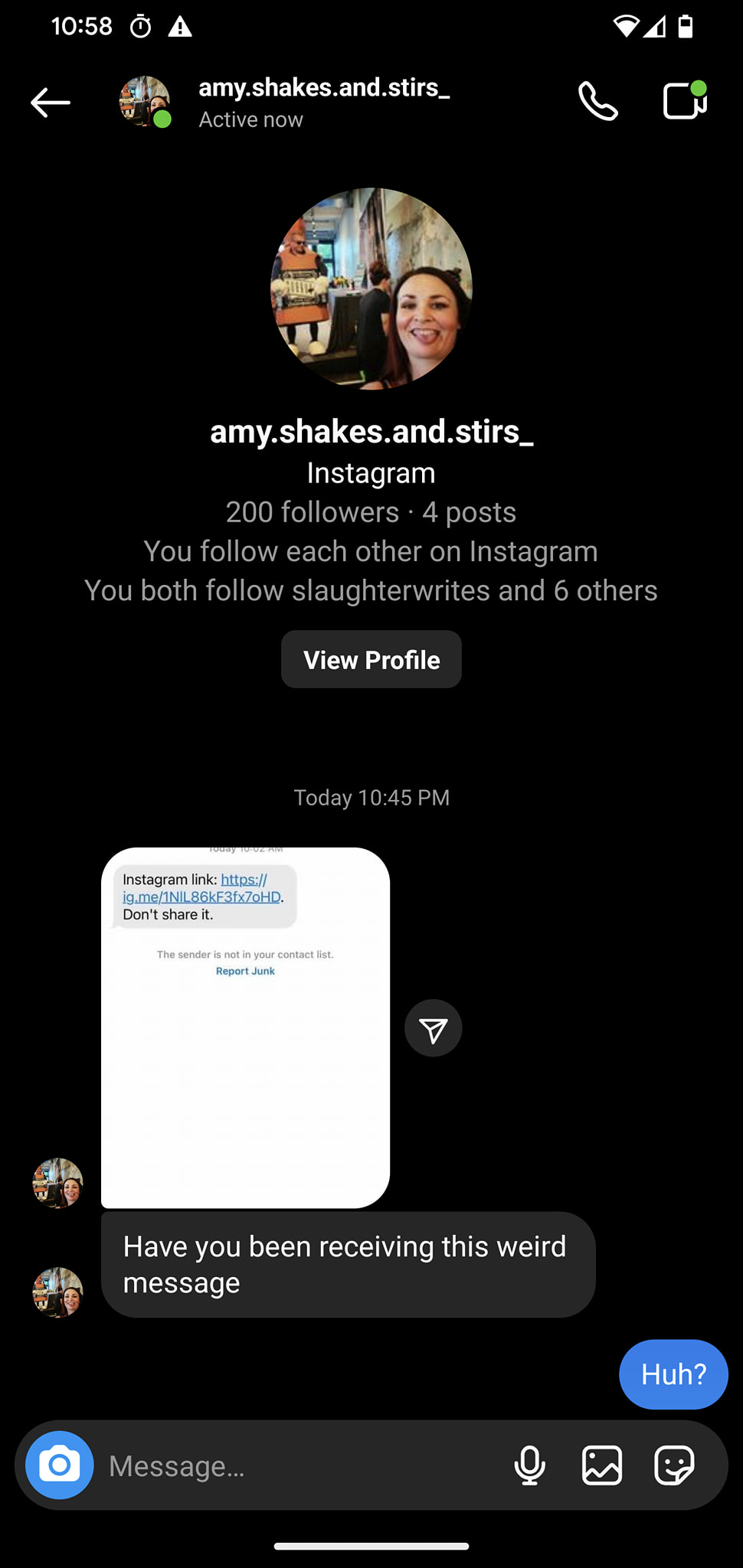Open the large profile picture
Screen dimensions: 743x1568
(371, 289)
